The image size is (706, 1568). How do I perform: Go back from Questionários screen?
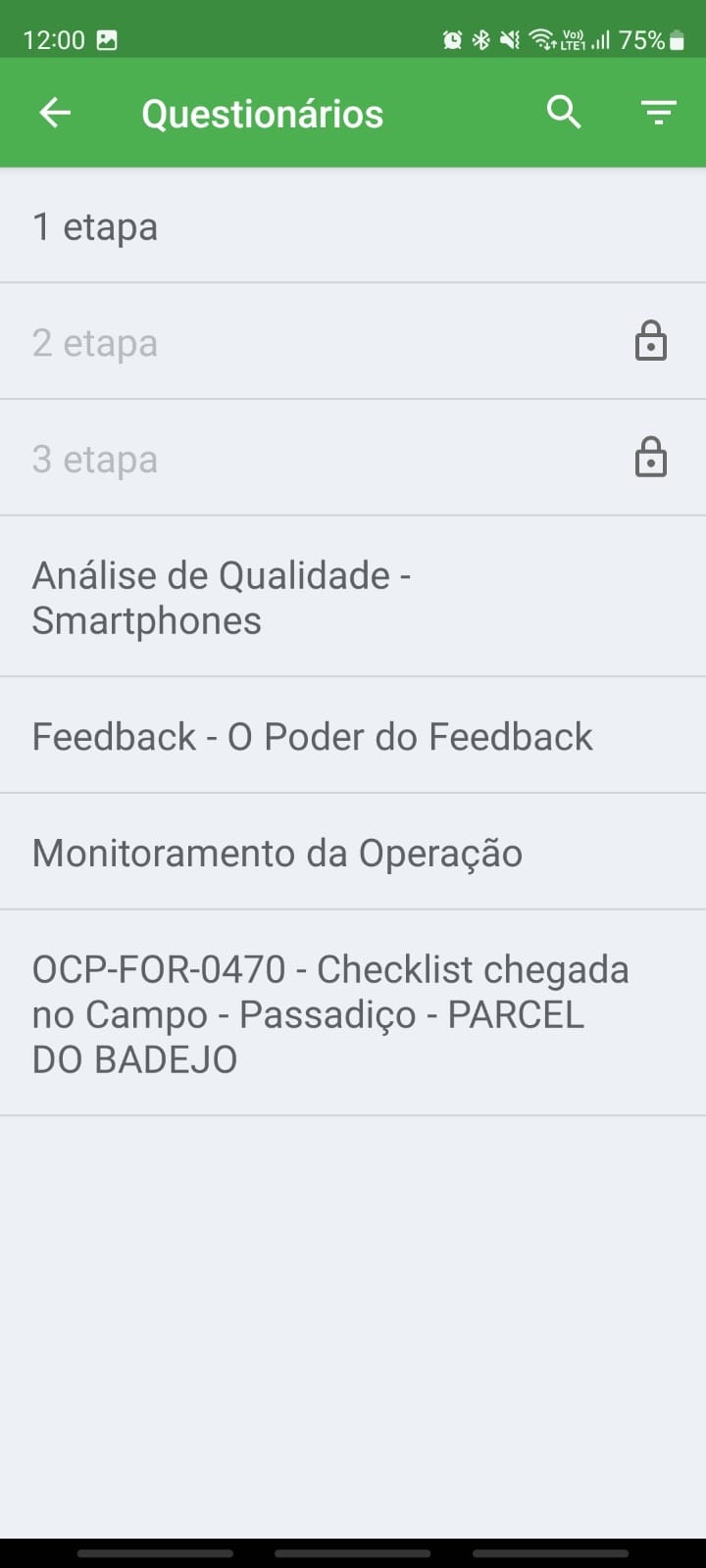click(x=55, y=114)
